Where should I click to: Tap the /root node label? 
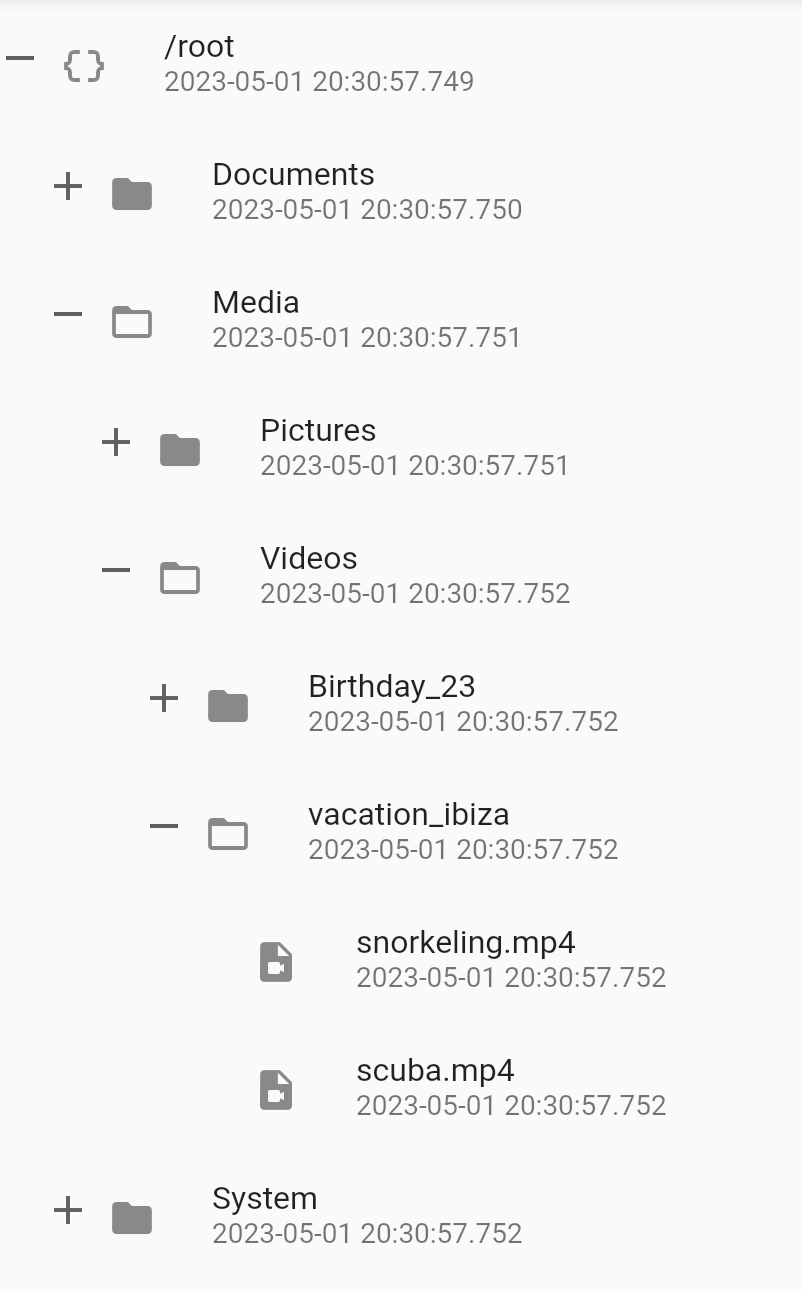coord(199,47)
